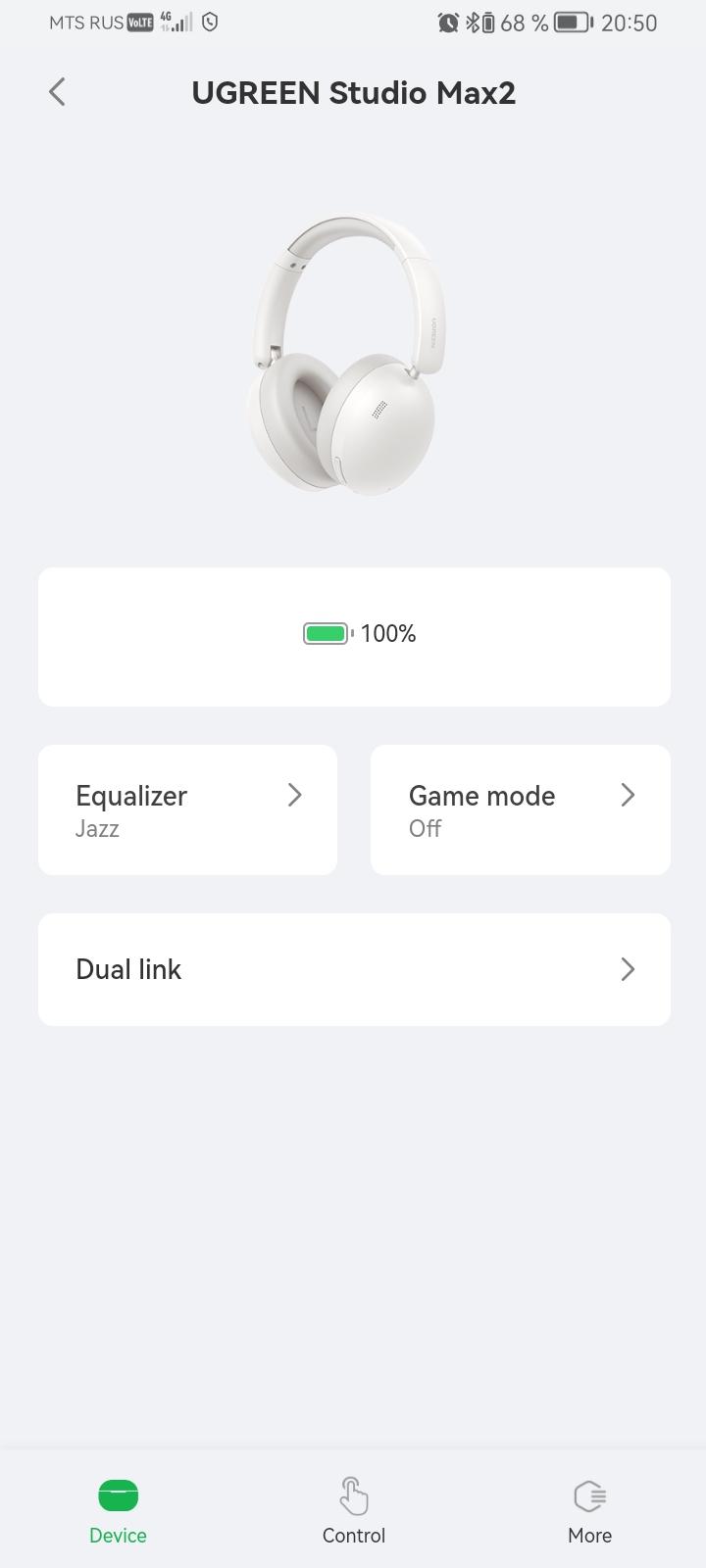
Task: Select the Device tab
Action: pyautogui.click(x=118, y=1510)
